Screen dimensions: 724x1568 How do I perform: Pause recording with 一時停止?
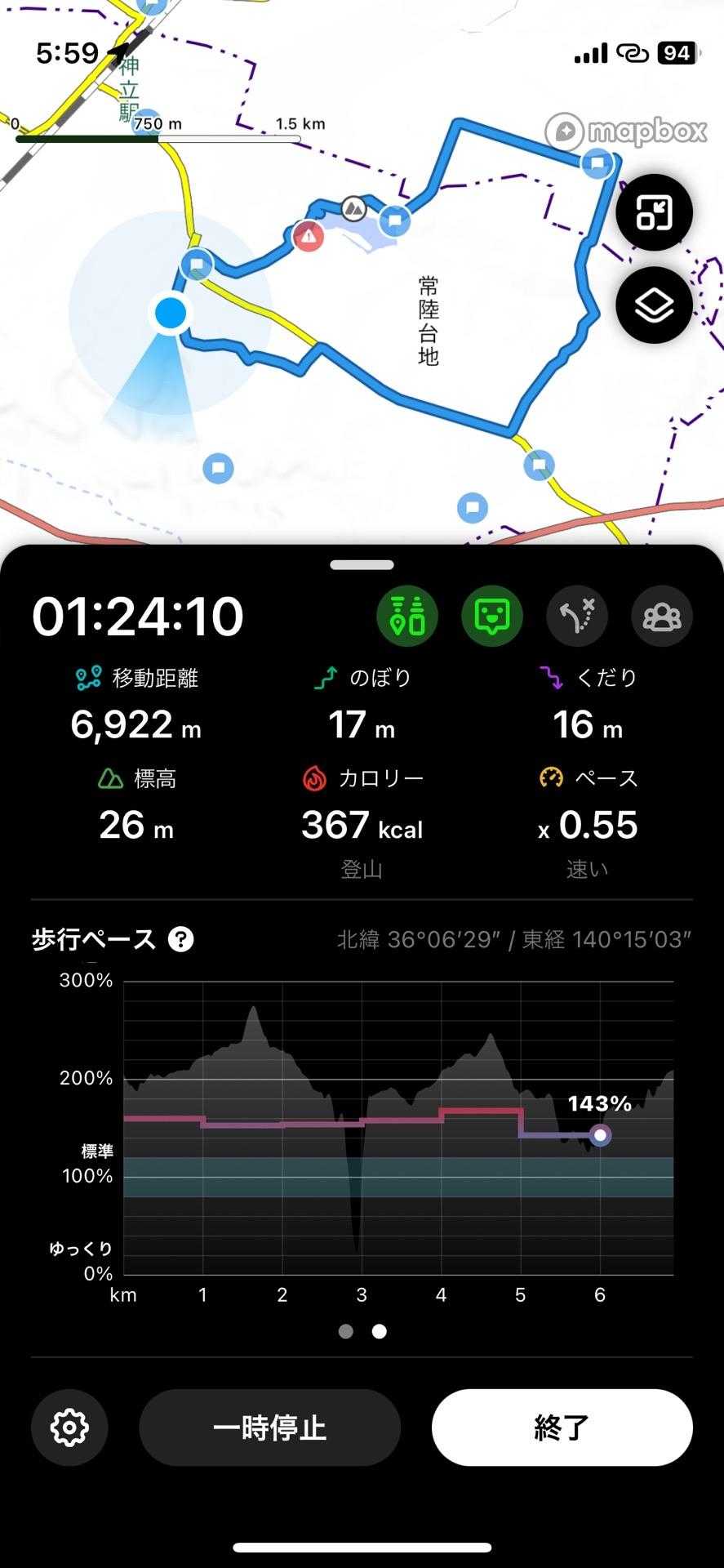[x=269, y=1428]
